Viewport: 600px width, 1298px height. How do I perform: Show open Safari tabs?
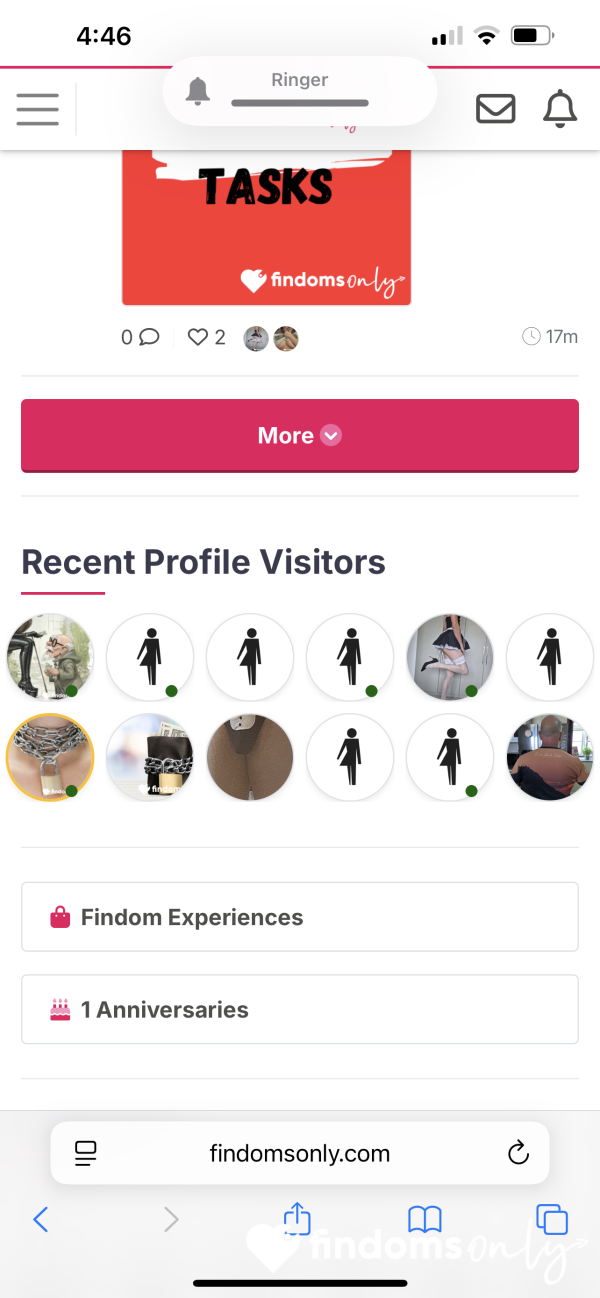tap(552, 1218)
